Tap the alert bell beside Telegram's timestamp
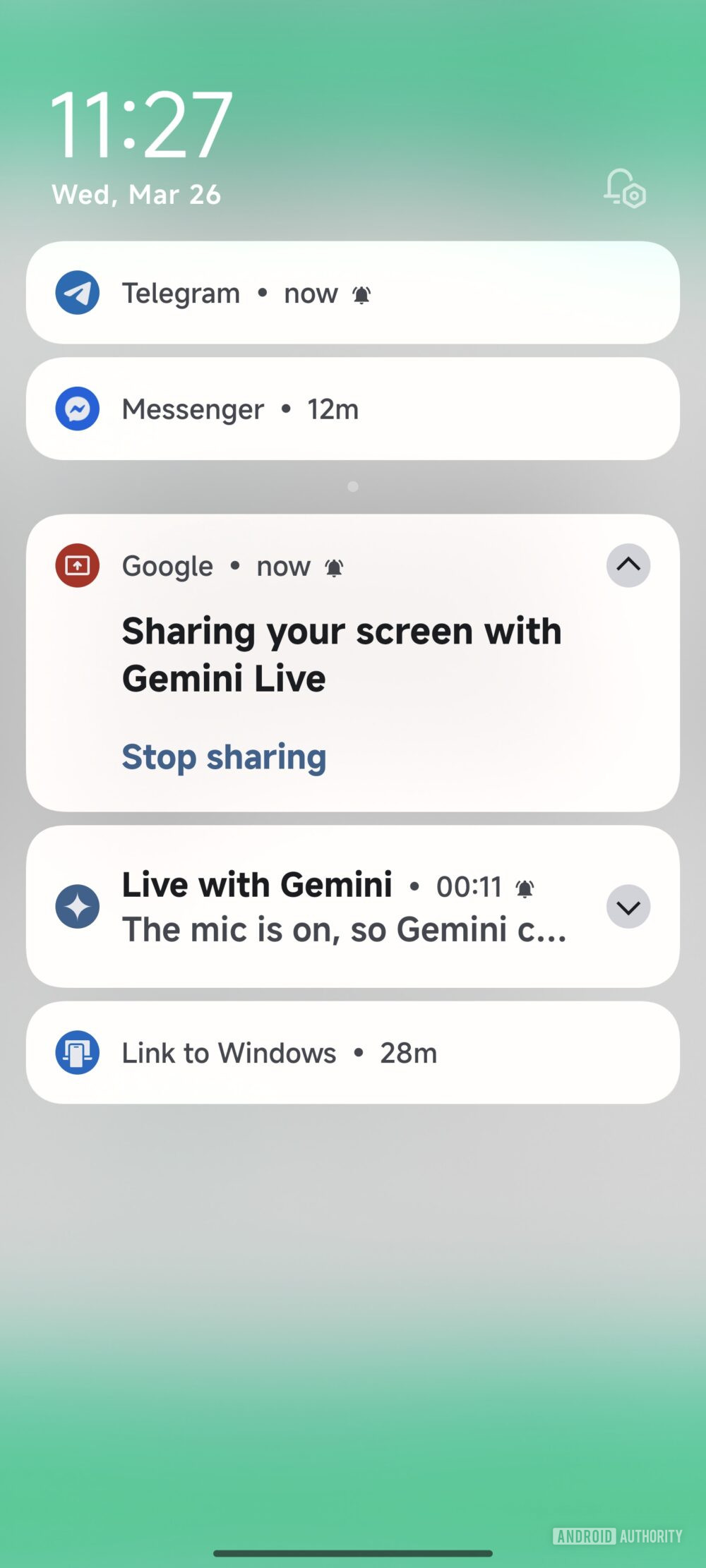This screenshot has height=1568, width=706. coord(361,293)
